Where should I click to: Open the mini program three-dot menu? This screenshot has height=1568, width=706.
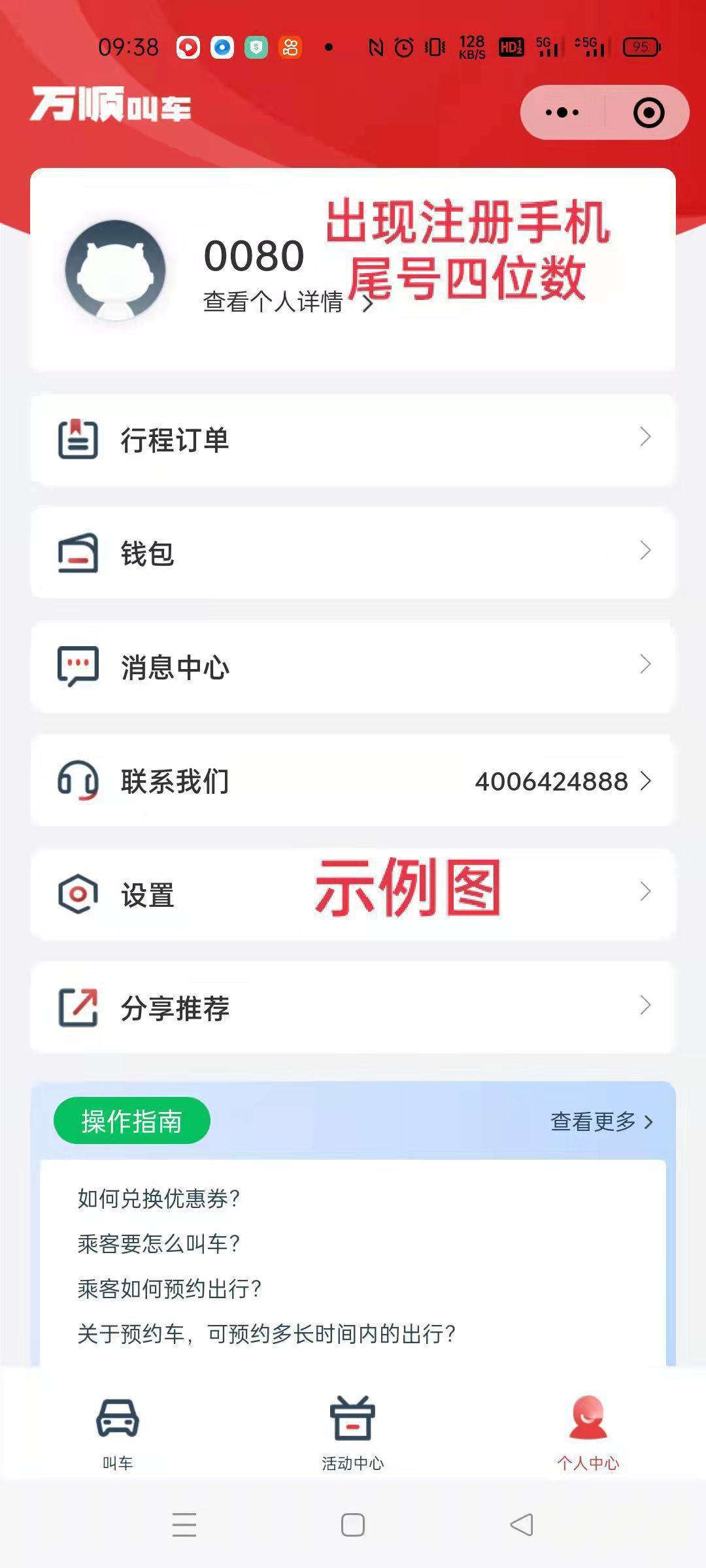(562, 112)
